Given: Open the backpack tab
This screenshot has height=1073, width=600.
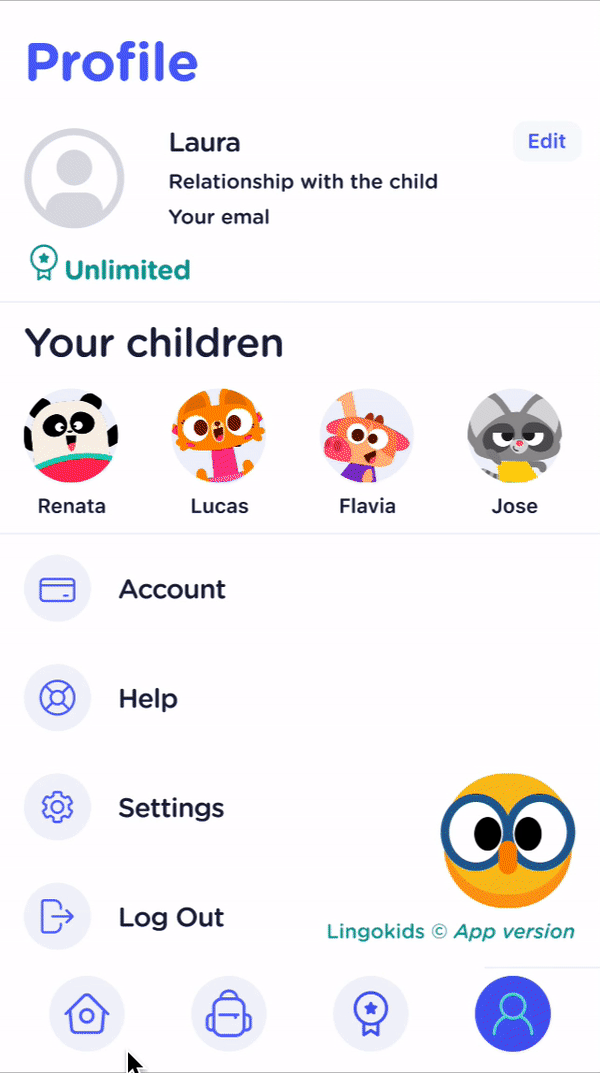Looking at the screenshot, I should click(229, 1013).
